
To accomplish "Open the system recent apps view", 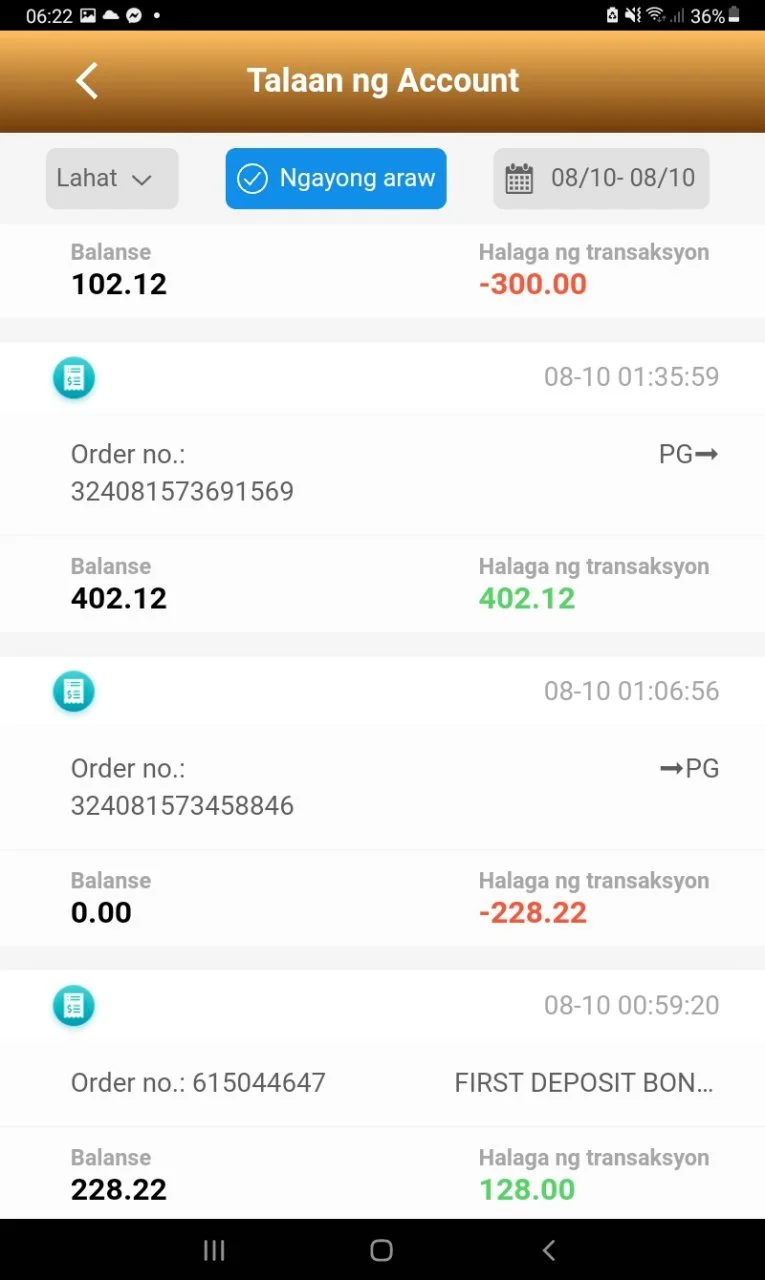I will [214, 1250].
